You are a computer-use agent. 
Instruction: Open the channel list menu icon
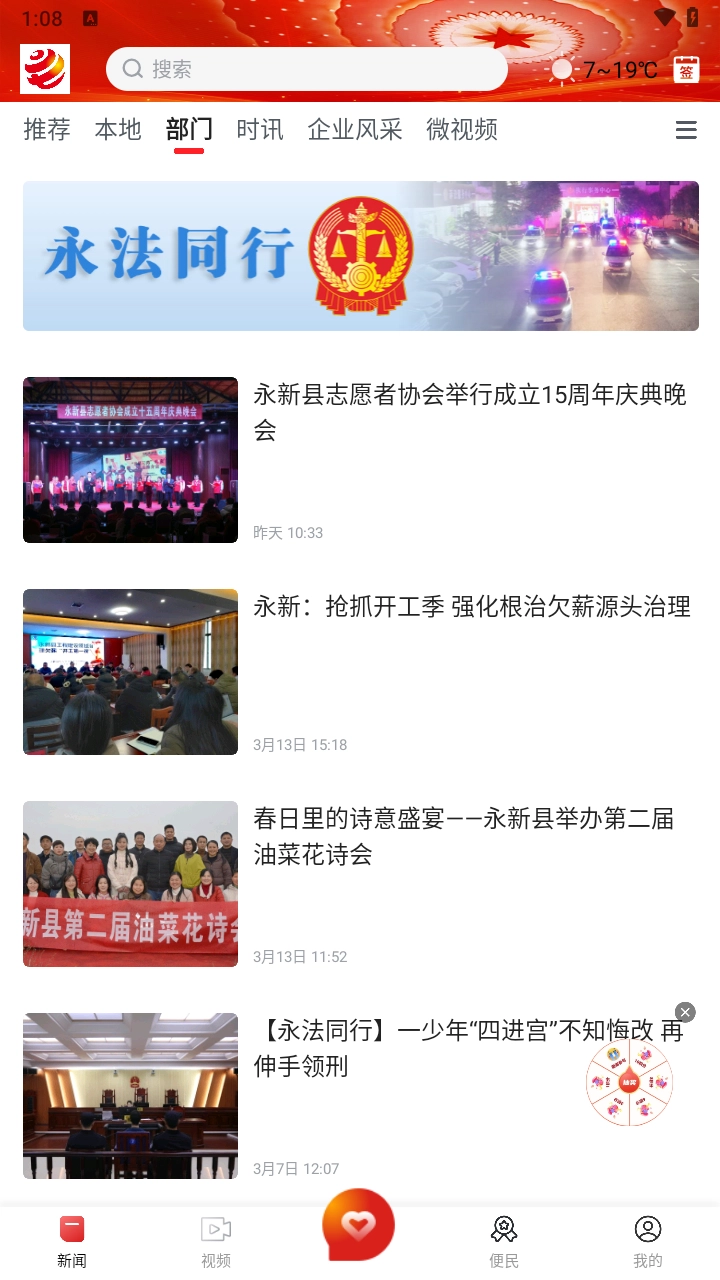[x=686, y=130]
